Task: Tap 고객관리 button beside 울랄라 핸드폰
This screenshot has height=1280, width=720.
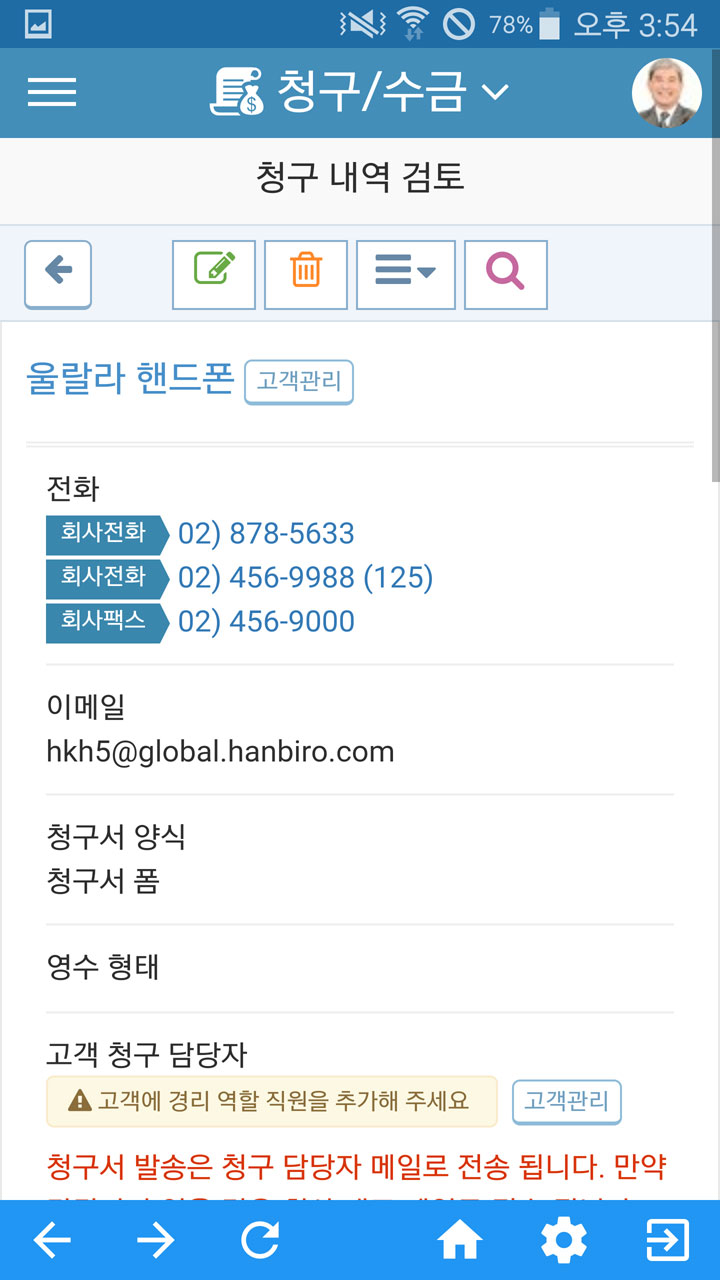Action: 299,382
